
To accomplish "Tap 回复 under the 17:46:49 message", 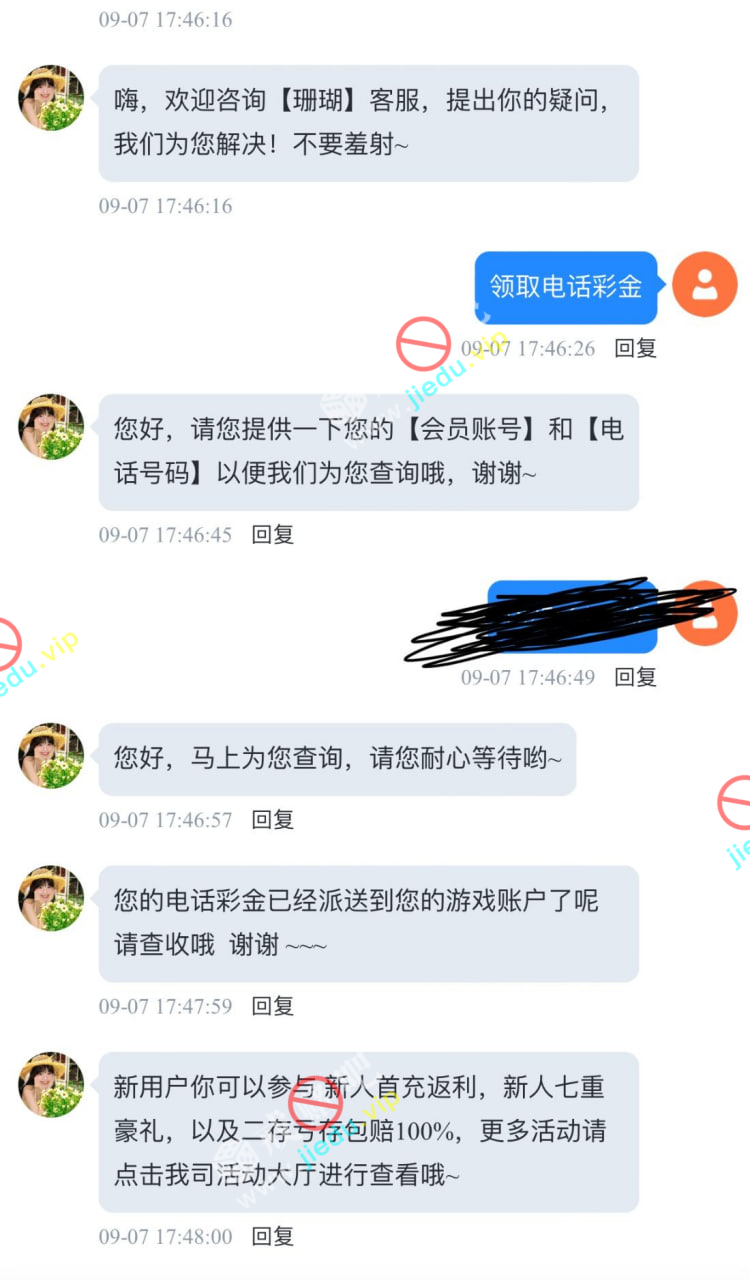I will [x=635, y=677].
